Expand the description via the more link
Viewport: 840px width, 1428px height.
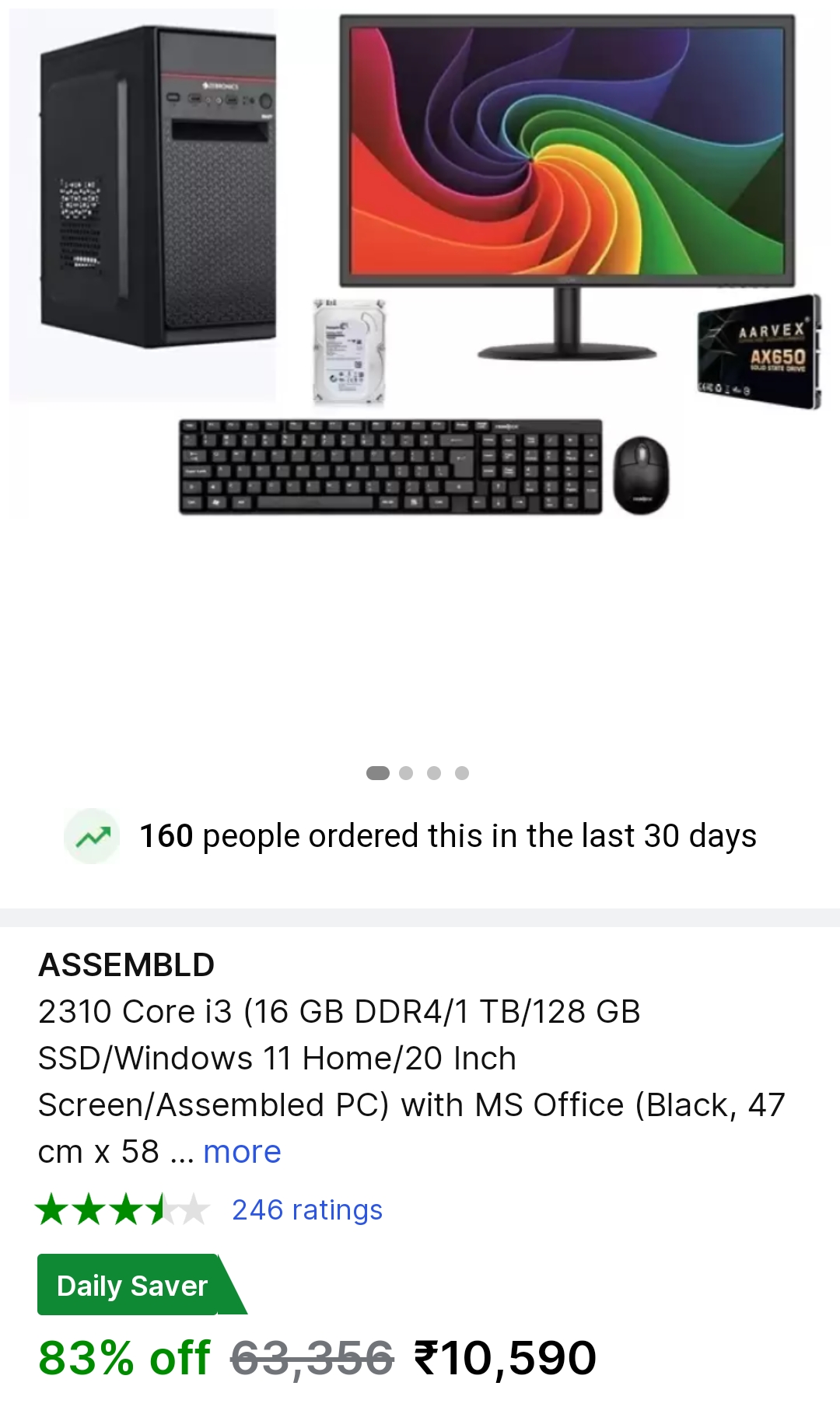pyautogui.click(x=242, y=1152)
